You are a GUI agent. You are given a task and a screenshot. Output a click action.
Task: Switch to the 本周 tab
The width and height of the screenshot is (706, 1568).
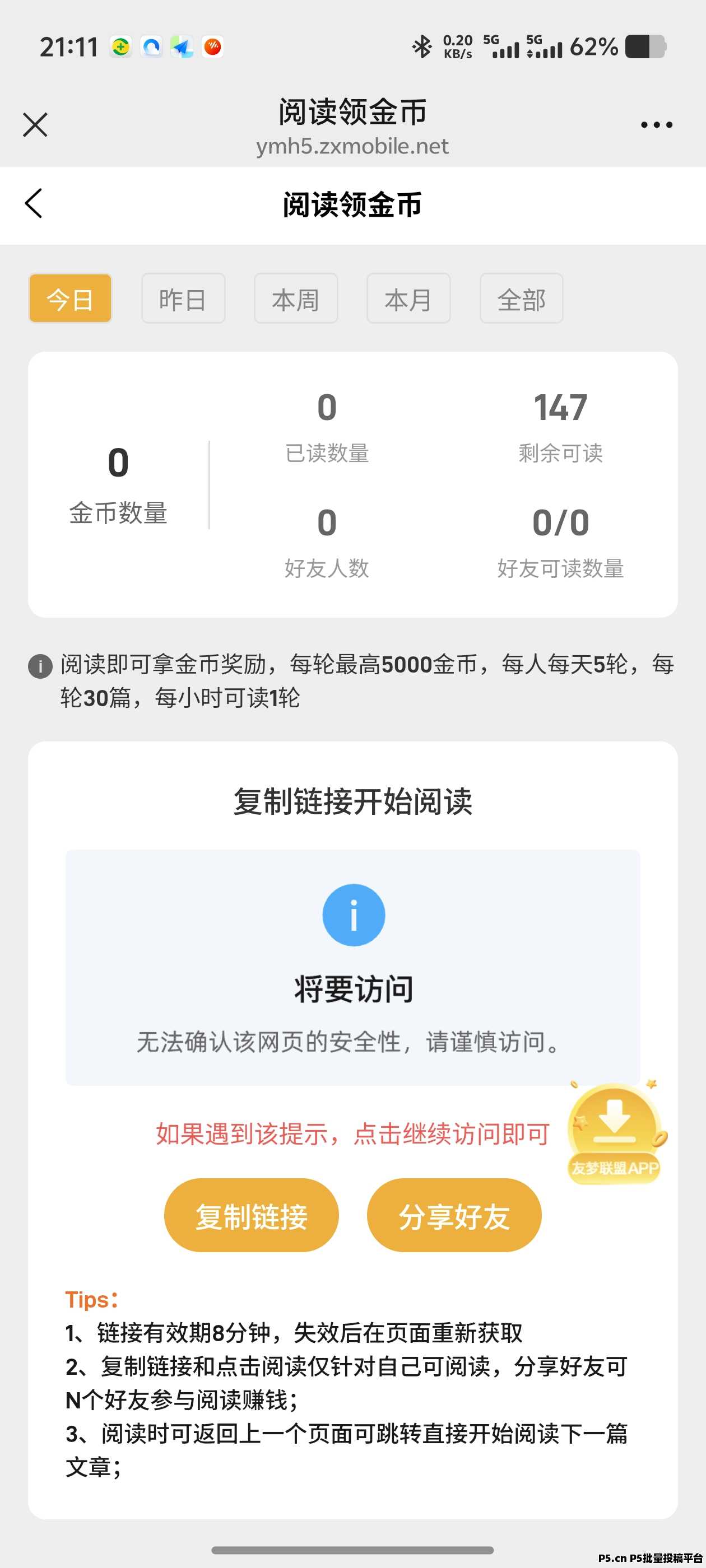(296, 298)
